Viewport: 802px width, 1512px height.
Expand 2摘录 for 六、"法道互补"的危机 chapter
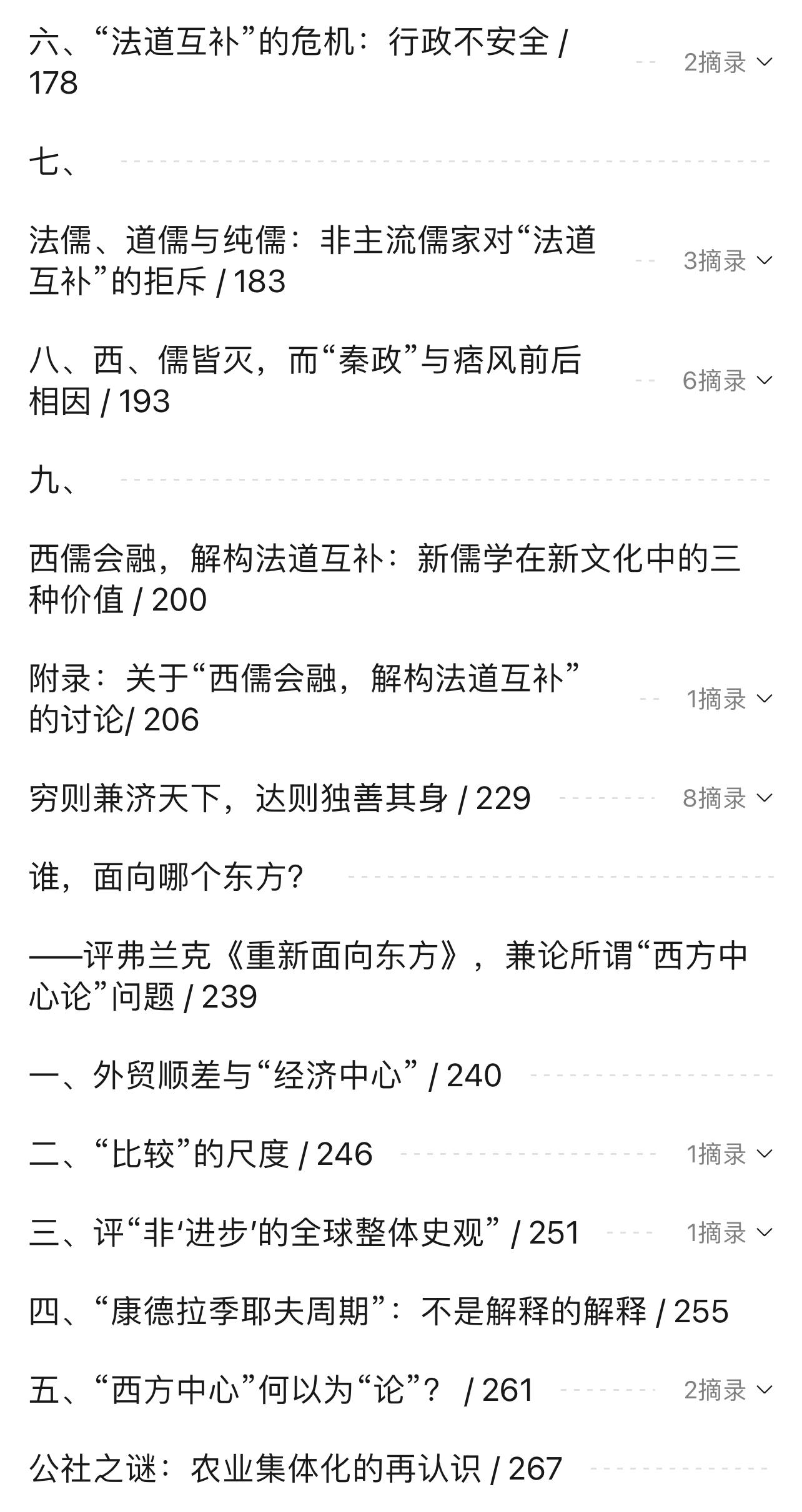(x=728, y=62)
